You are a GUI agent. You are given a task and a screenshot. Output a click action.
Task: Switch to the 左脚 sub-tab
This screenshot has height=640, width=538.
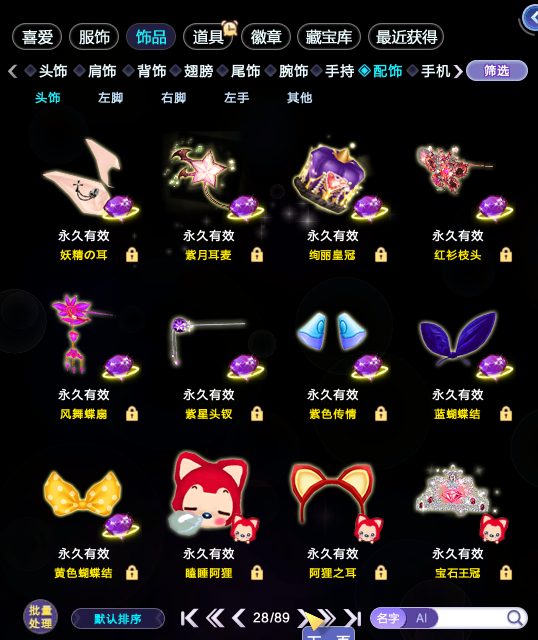point(110,98)
